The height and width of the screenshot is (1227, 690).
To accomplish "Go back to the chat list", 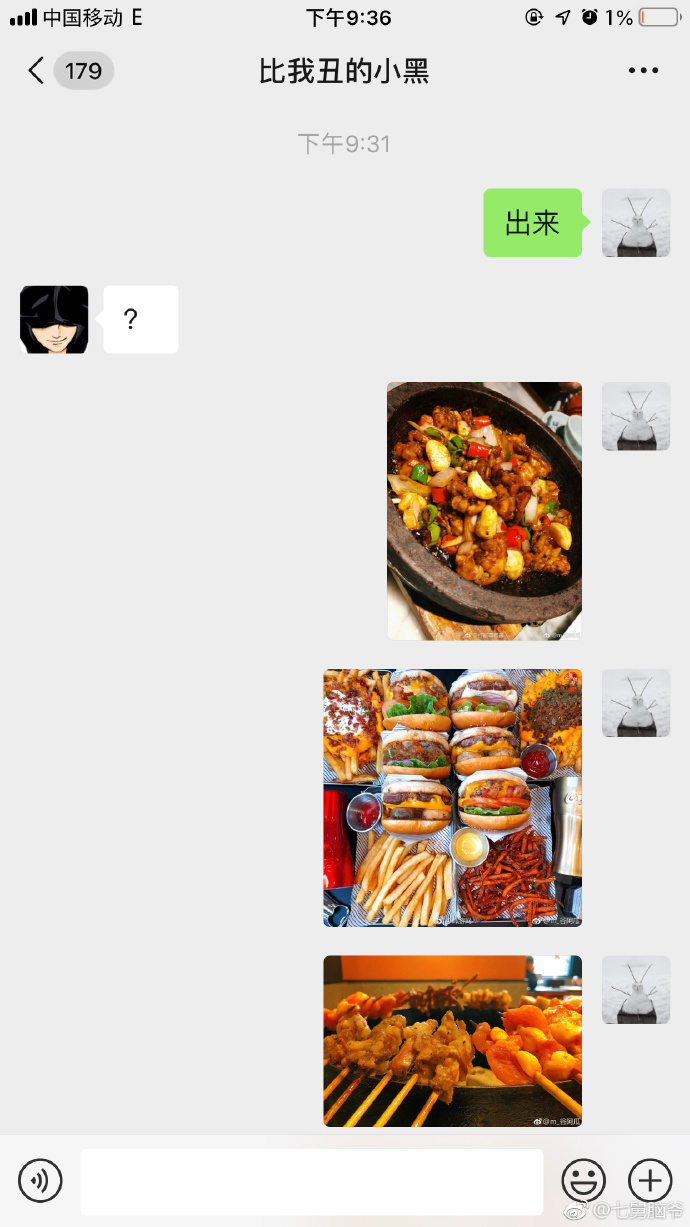I will click(x=38, y=71).
